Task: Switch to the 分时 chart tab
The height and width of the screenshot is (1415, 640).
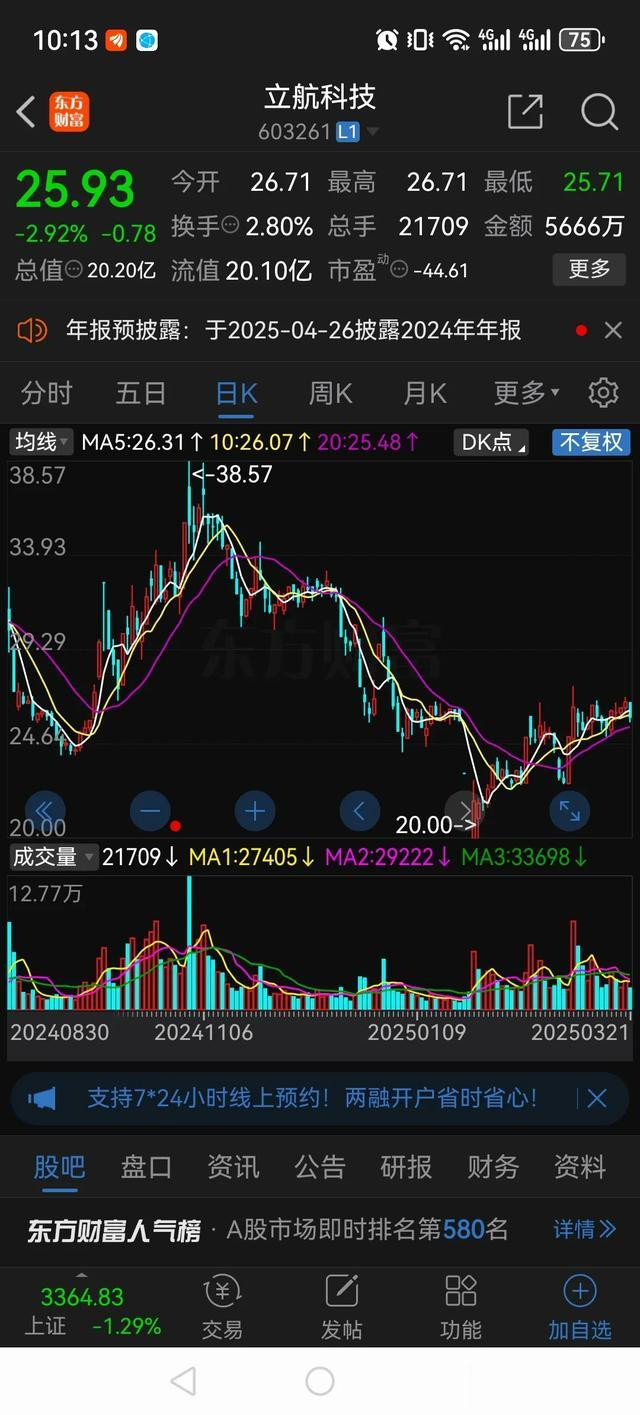Action: point(46,393)
